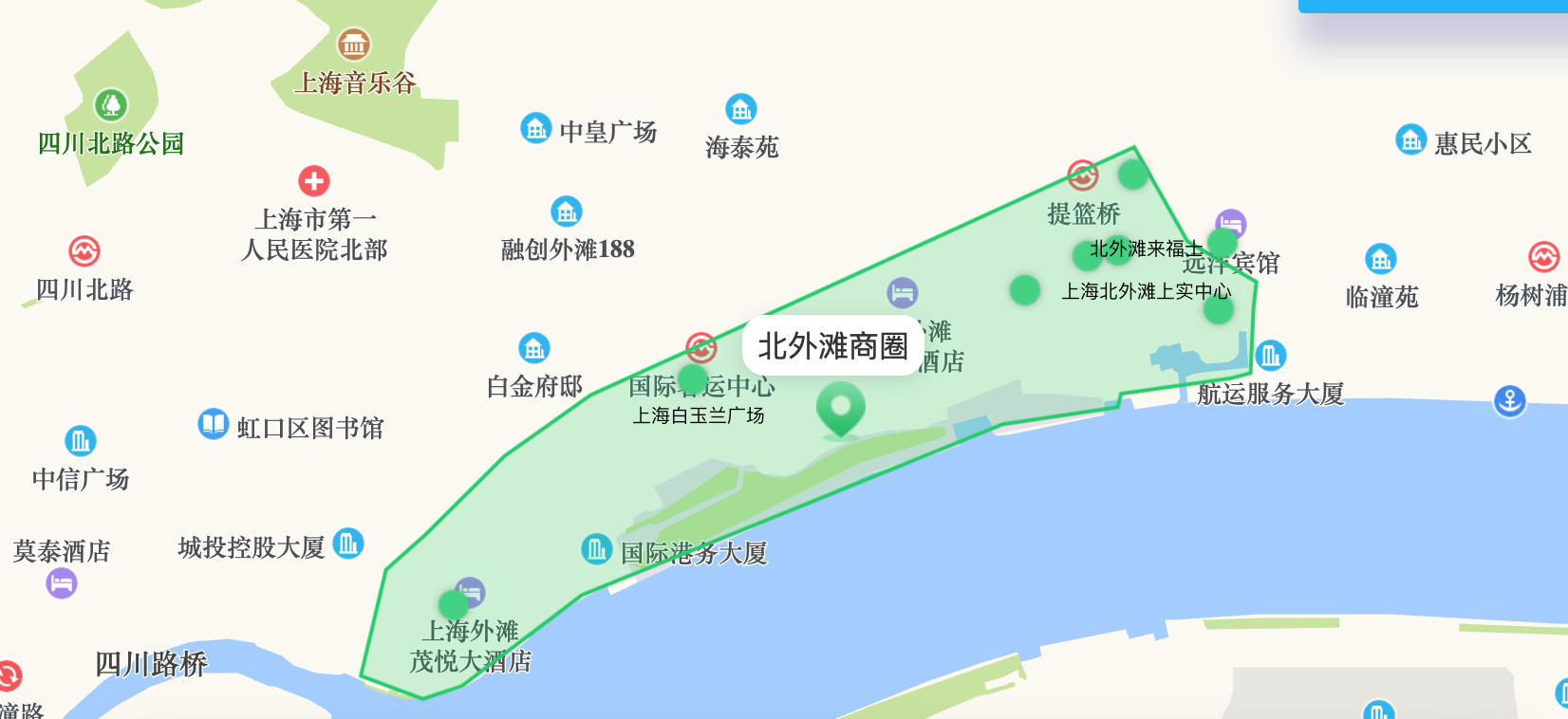Select the 四川北路 metro station marker
This screenshot has height=719, width=1568.
click(84, 251)
